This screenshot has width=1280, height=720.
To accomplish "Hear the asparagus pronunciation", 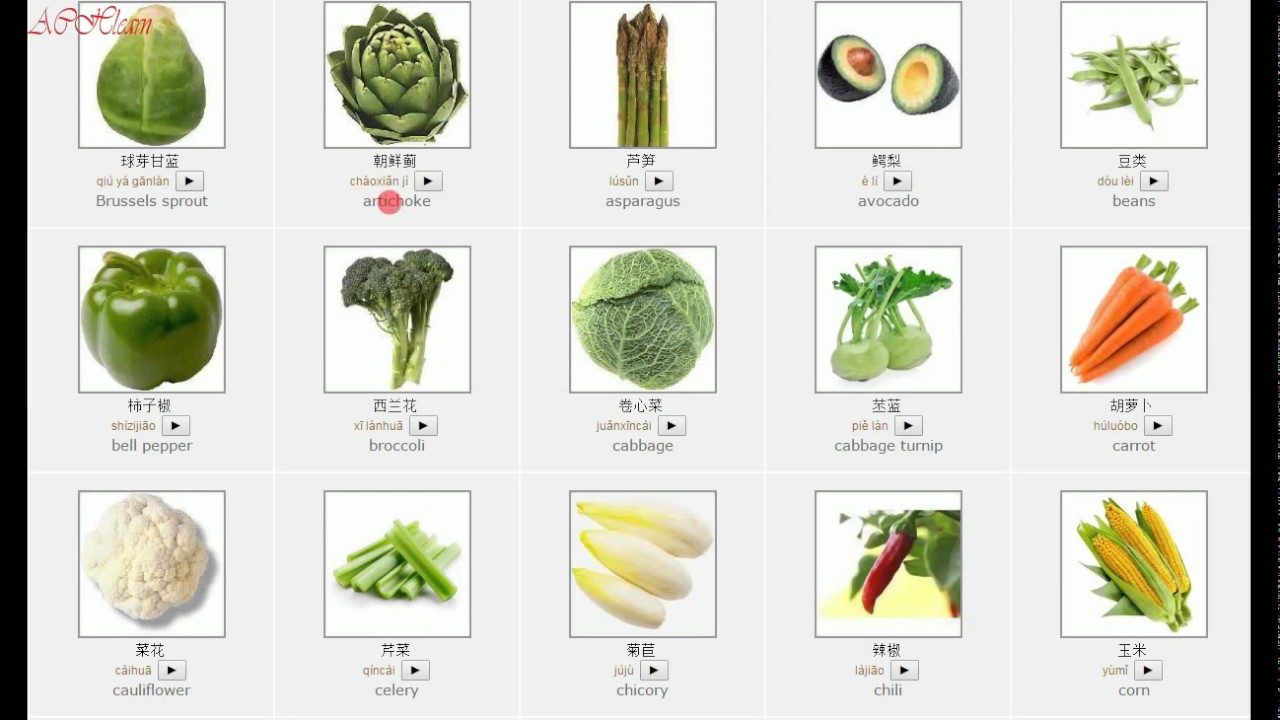I will point(658,181).
